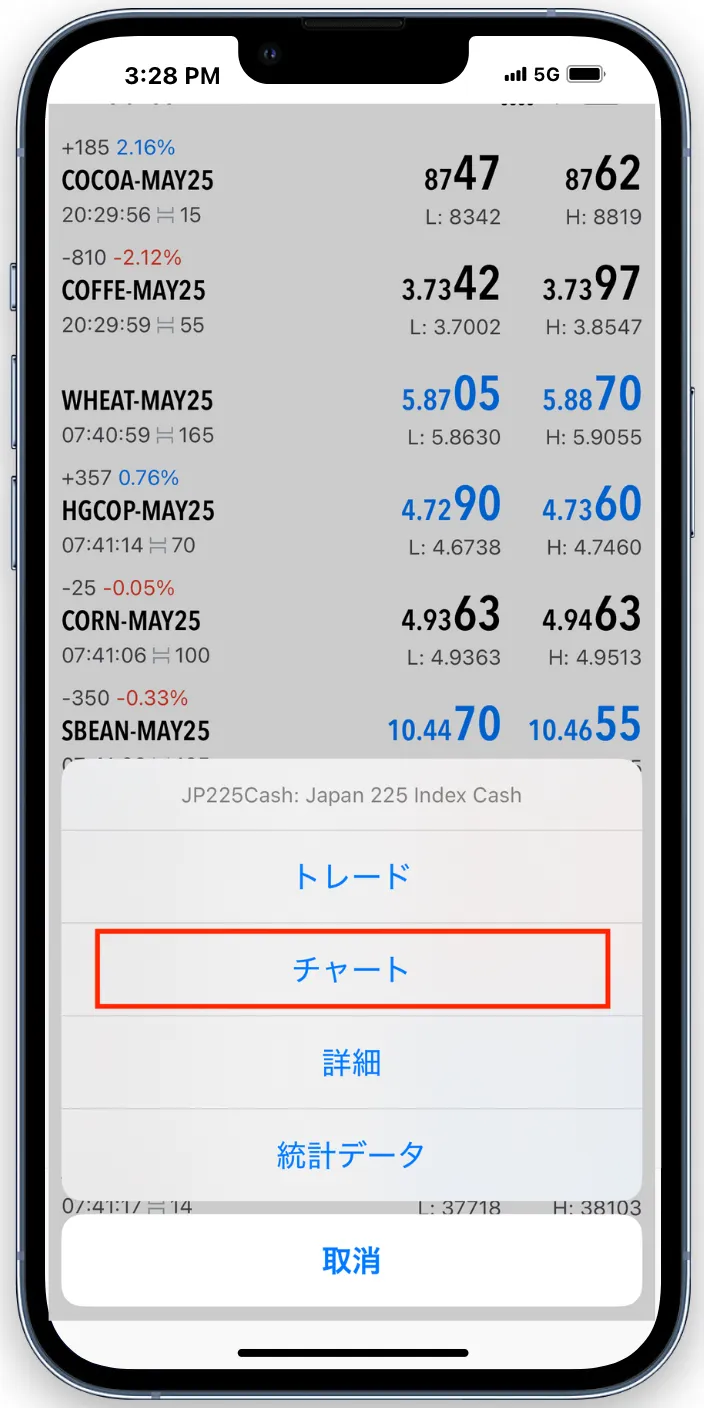704x1408 pixels.
Task: Tap 取消 to dismiss the sheet
Action: tap(352, 1260)
